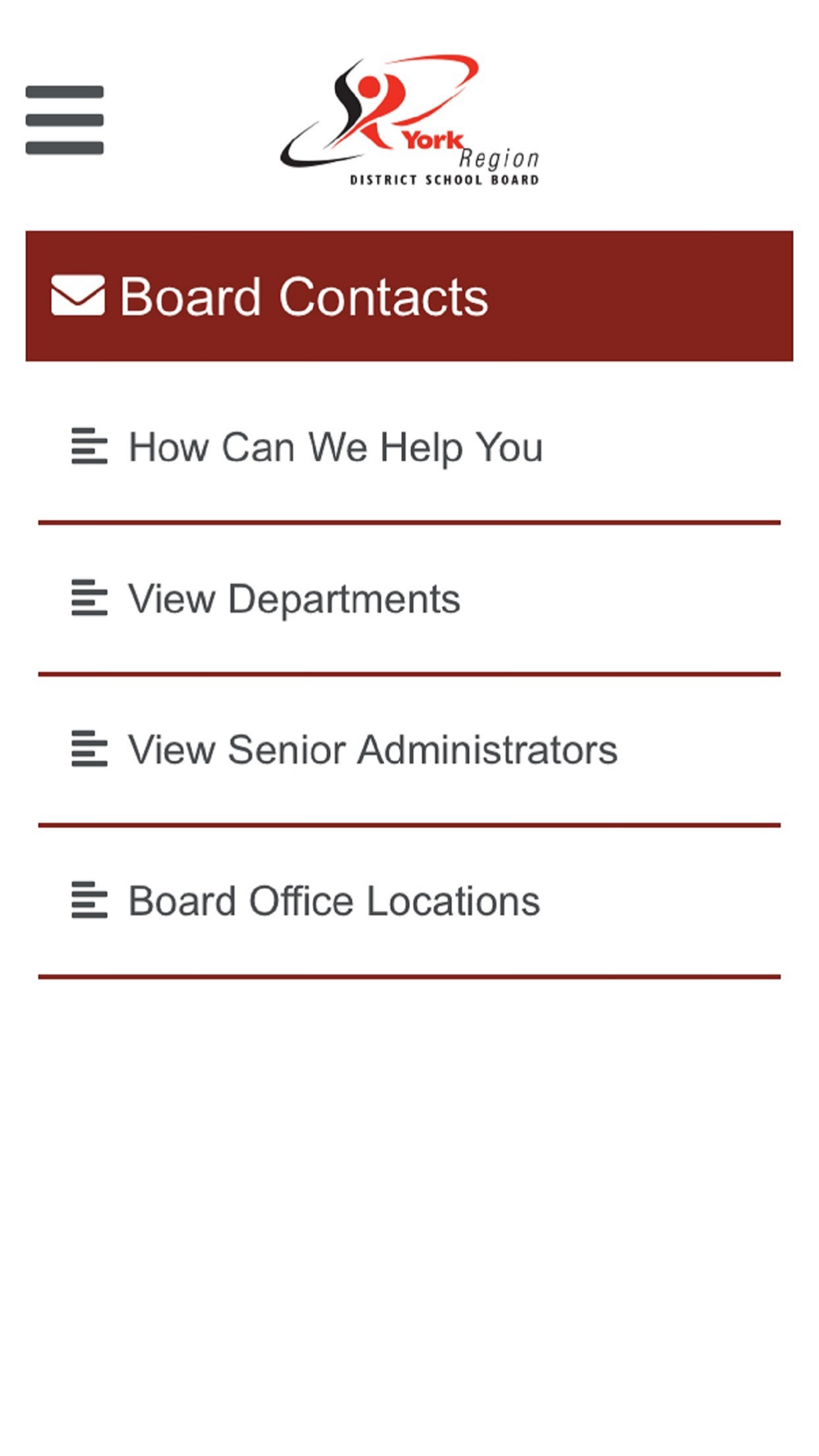Select the View Departments row
The width and height of the screenshot is (819, 1456).
tap(409, 599)
